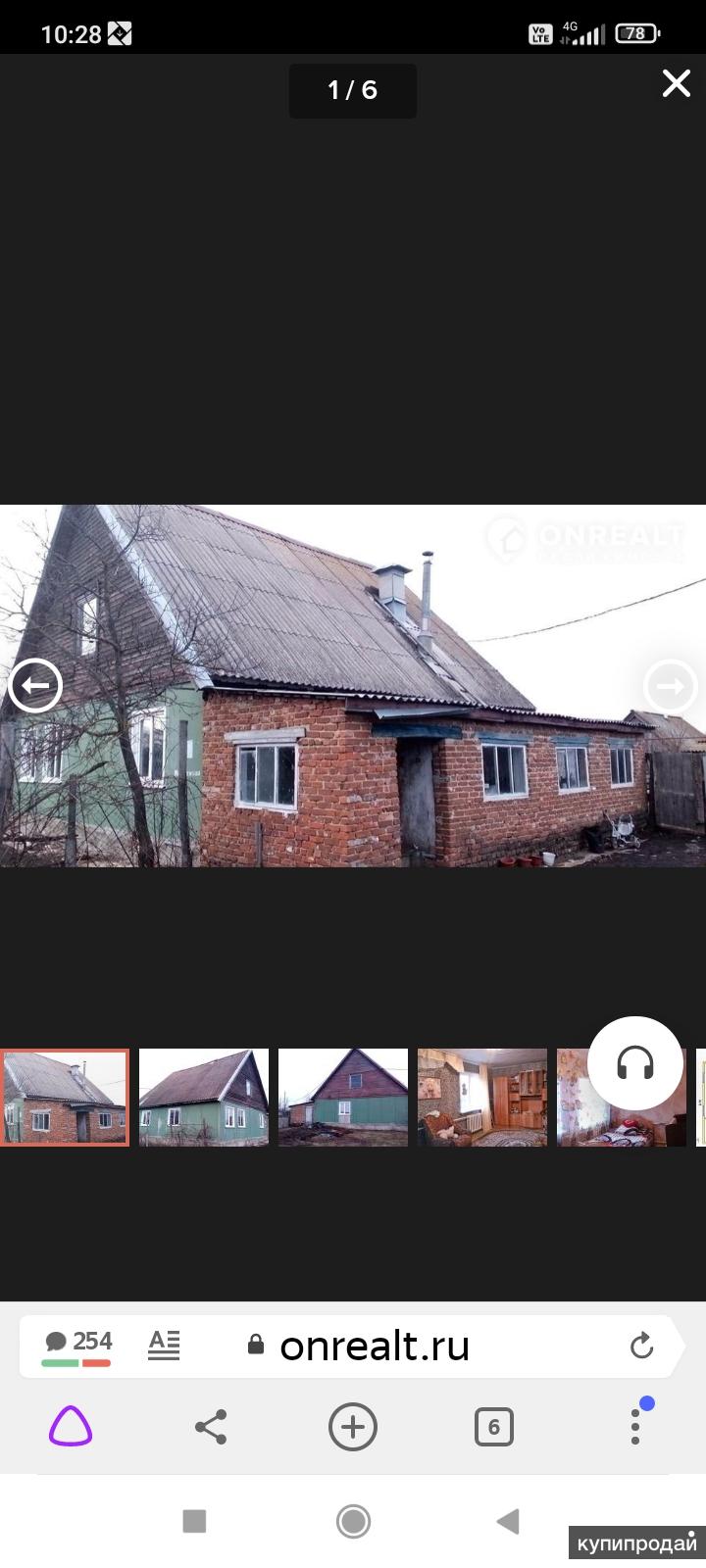
Task: Select the first brick house thumbnail
Action: pos(65,1098)
